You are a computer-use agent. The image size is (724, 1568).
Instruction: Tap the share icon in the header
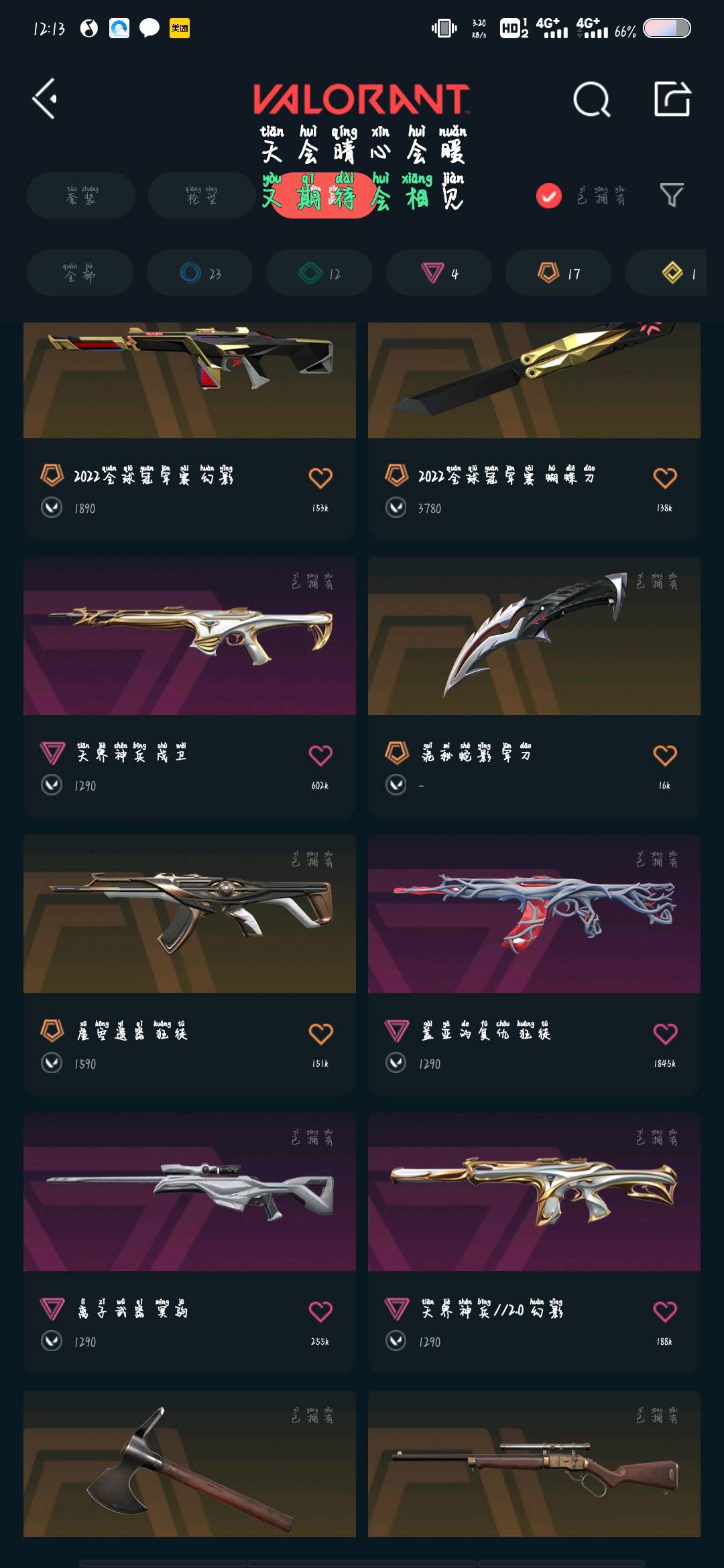tap(672, 99)
